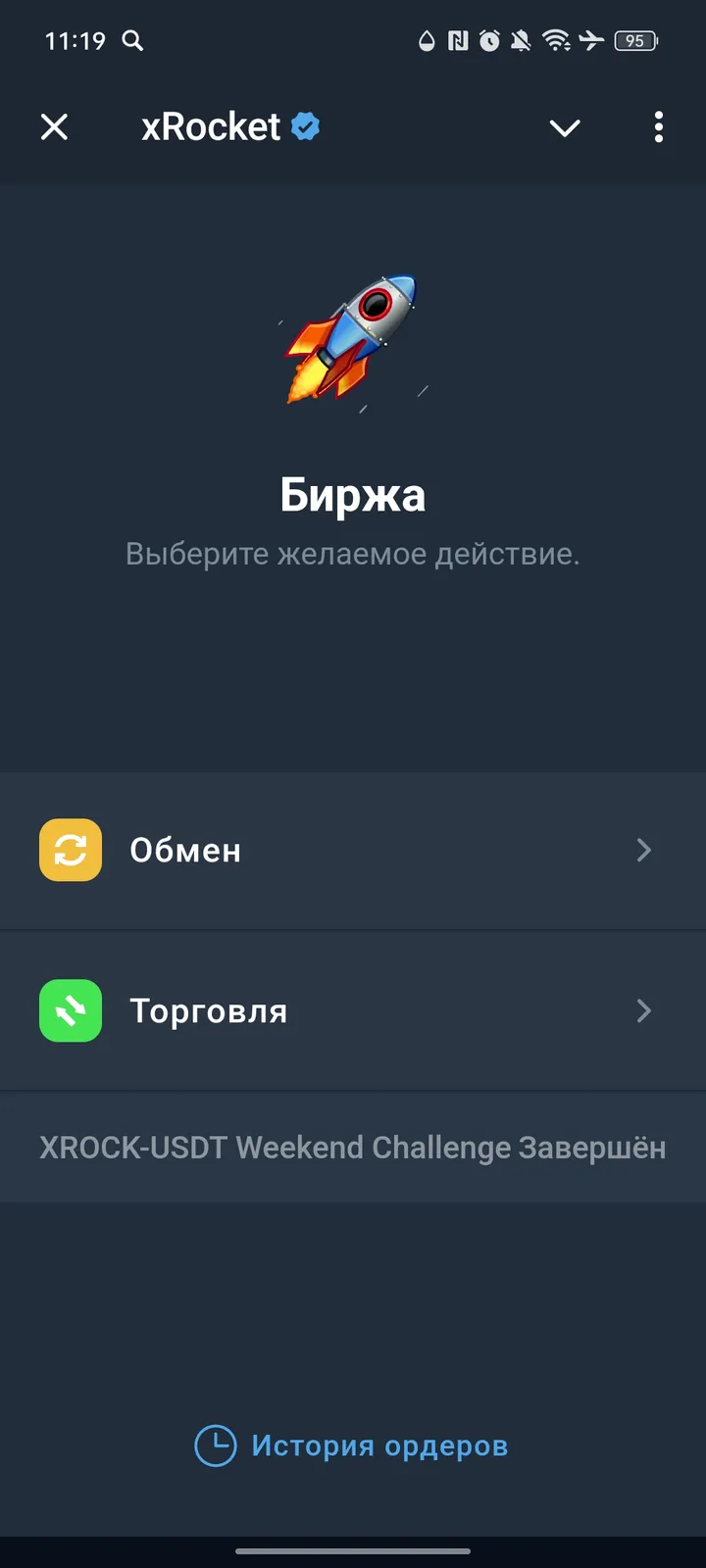Tap the yellow Обмен exchange icon
This screenshot has width=706, height=1568.
pos(69,850)
